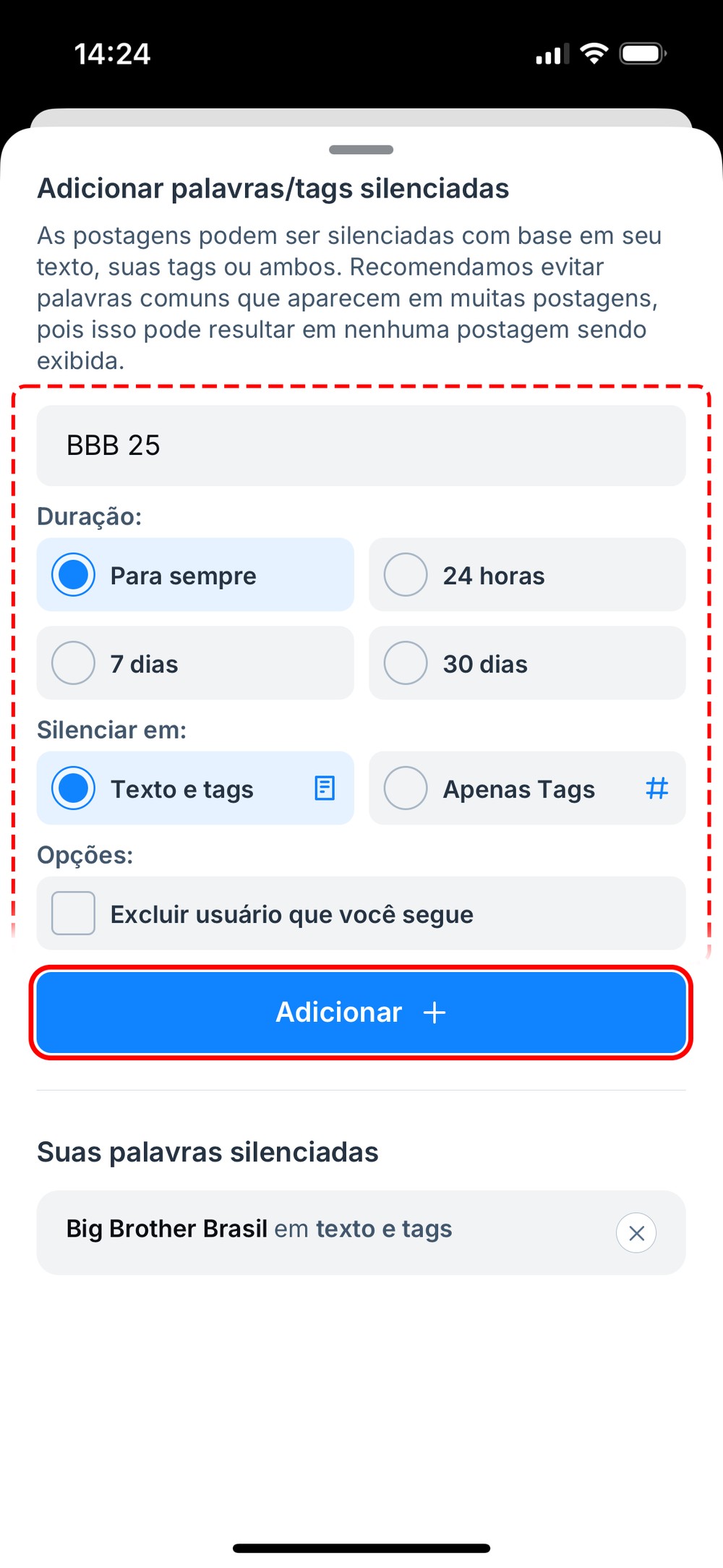723x1568 pixels.
Task: Tap the muted word text field
Action: (x=361, y=446)
